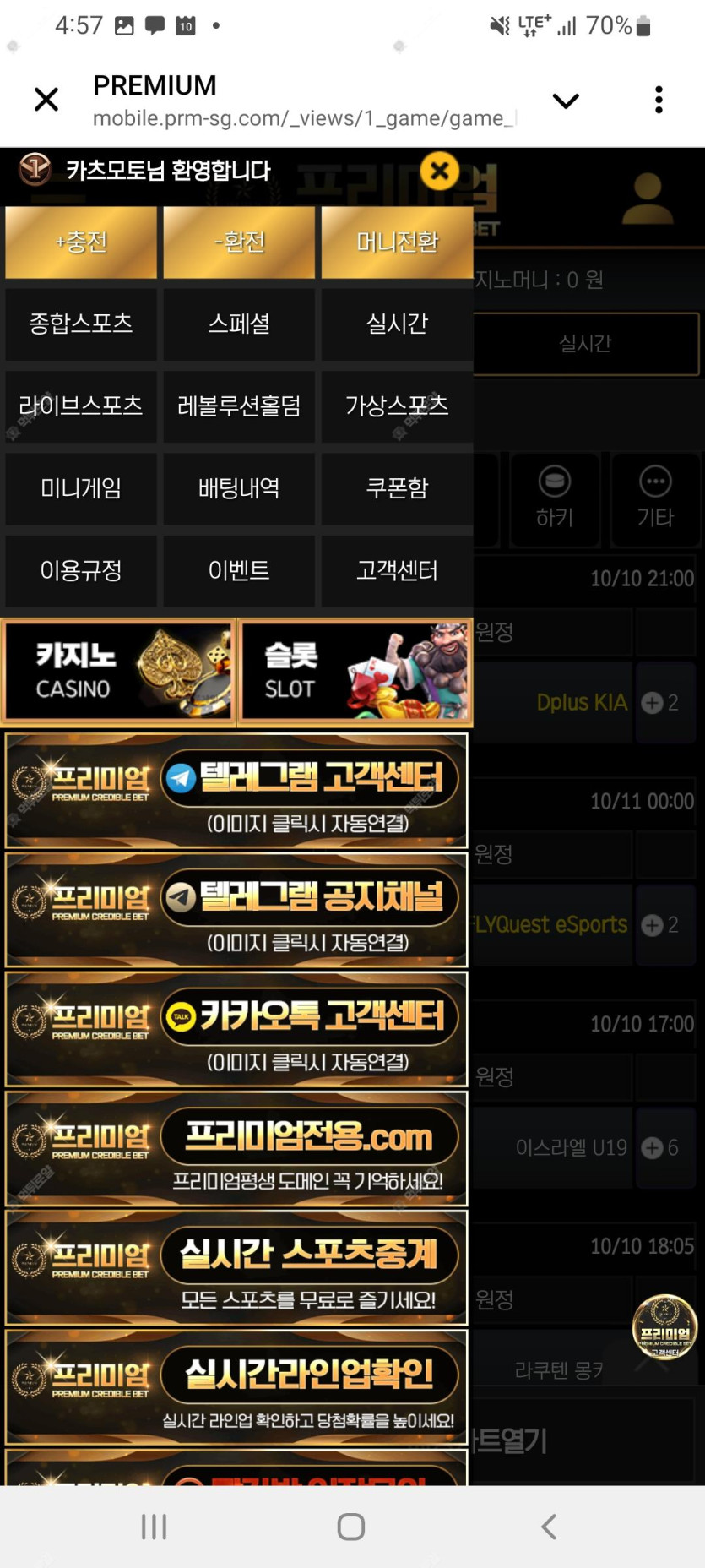Dismiss the side menu with yellow X

tap(439, 171)
